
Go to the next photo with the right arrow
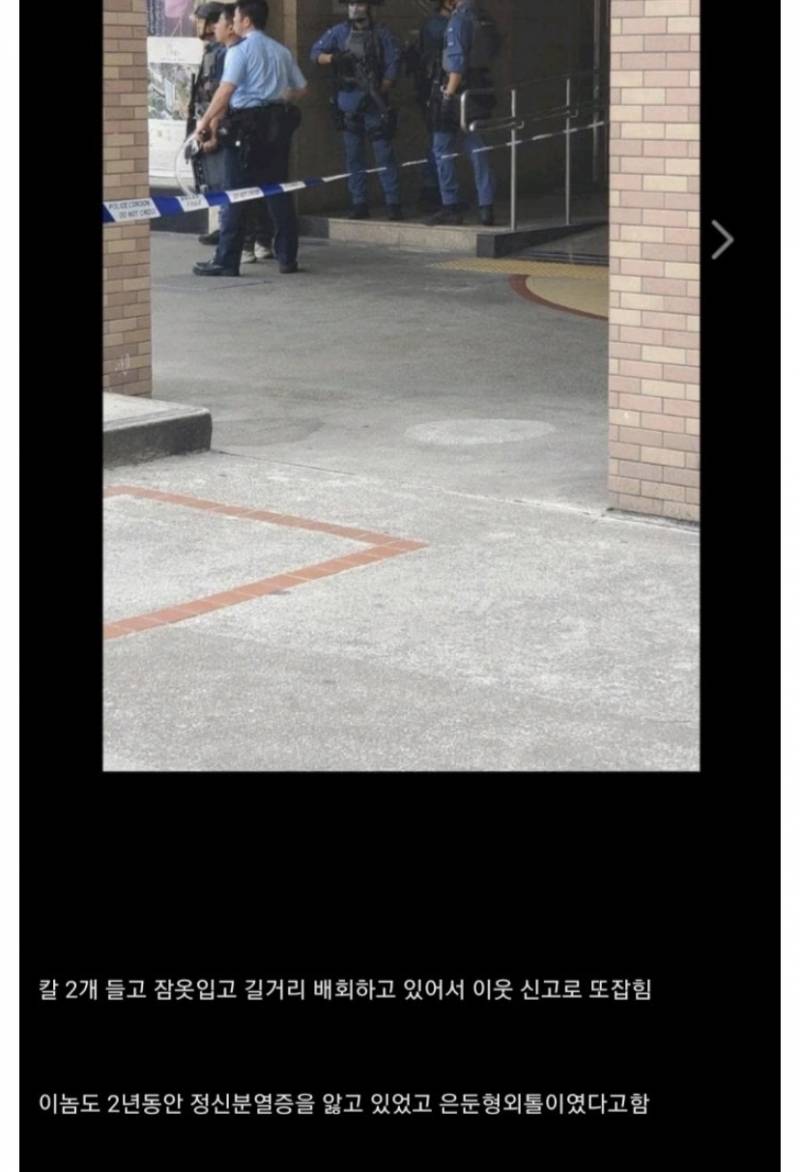click(x=722, y=240)
